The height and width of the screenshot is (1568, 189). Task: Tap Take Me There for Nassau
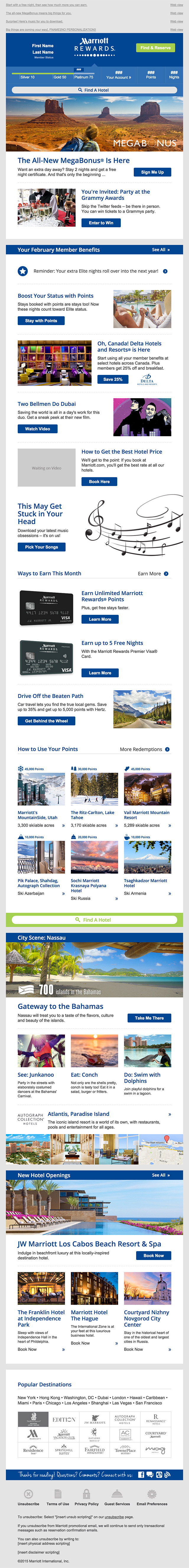[x=149, y=1018]
